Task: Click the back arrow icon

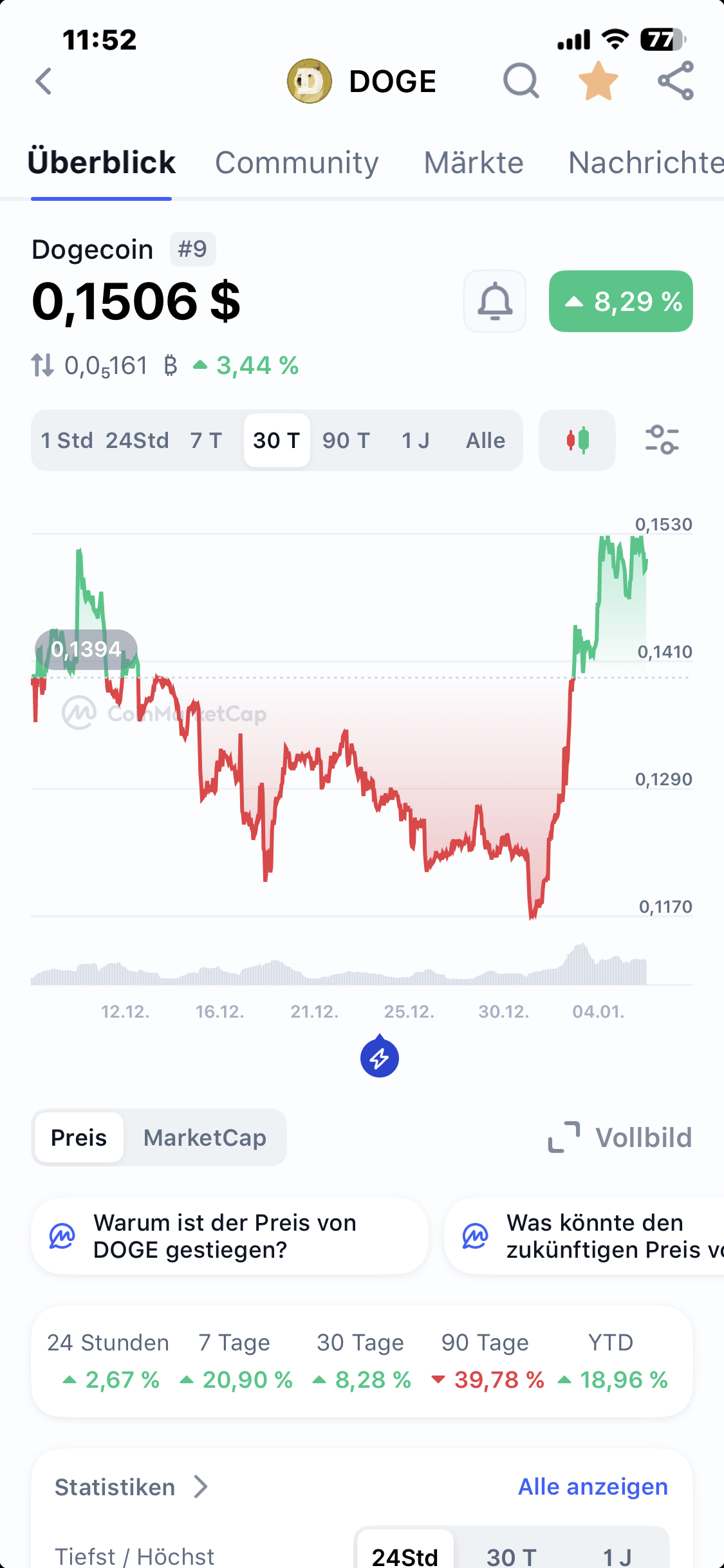Action: (42, 80)
